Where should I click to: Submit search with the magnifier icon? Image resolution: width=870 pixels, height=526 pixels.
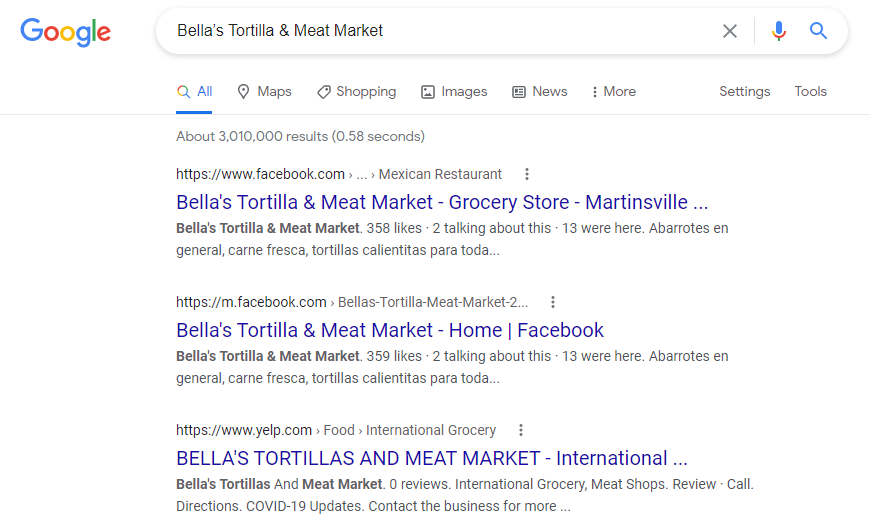(818, 31)
